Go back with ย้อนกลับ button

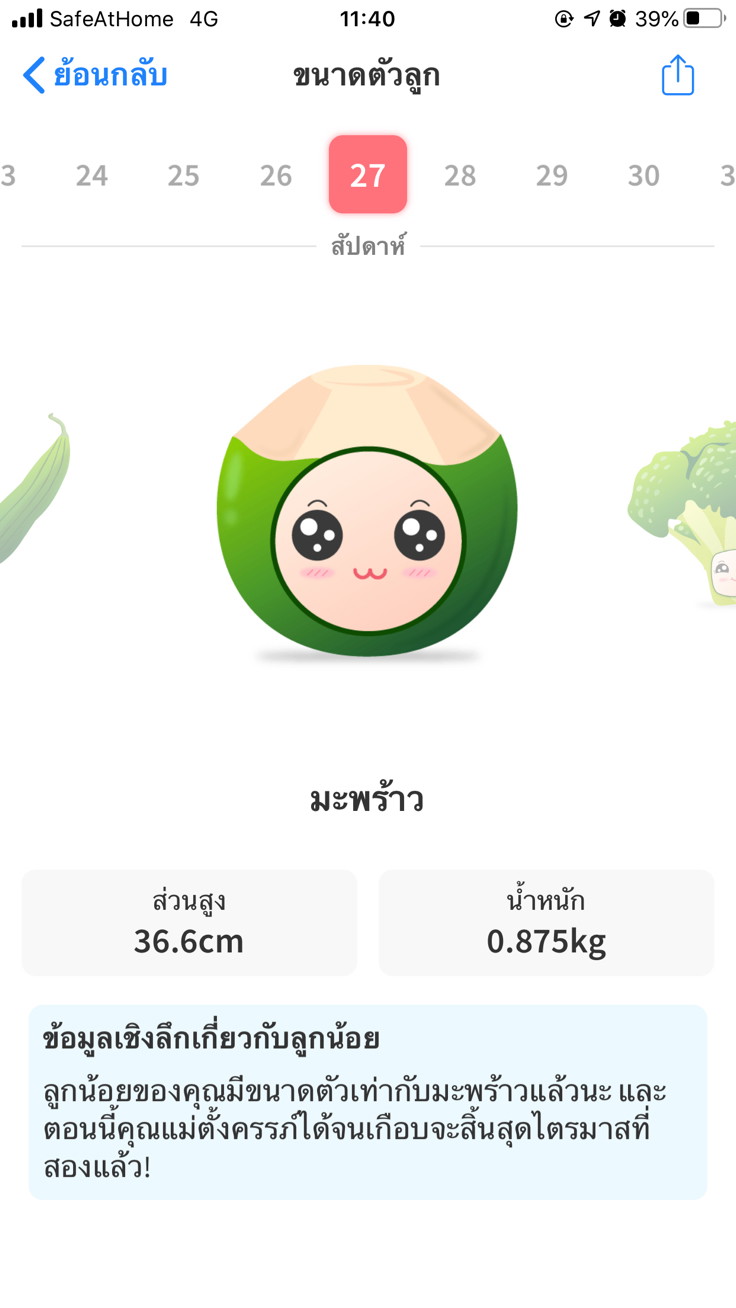coord(95,75)
